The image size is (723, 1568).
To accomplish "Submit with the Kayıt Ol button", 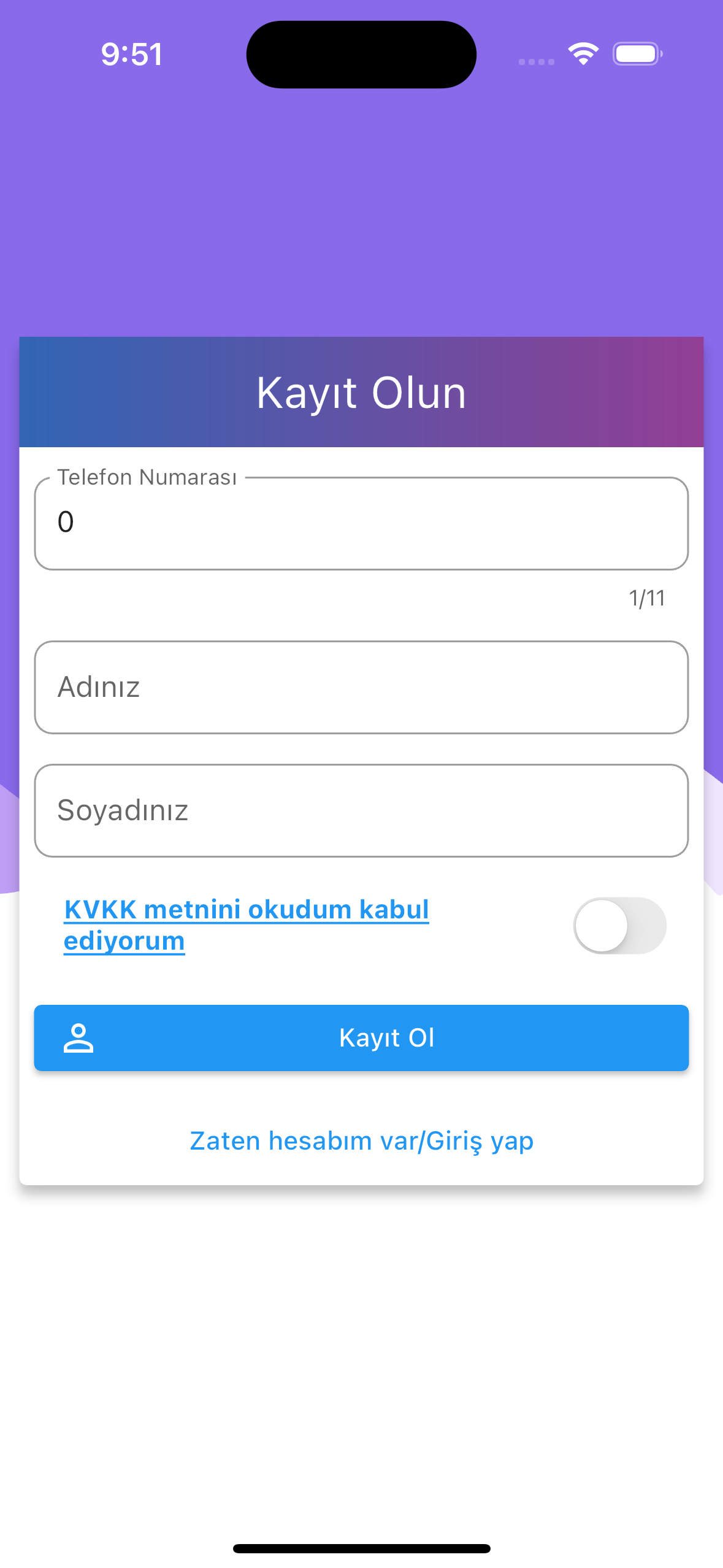I will click(361, 1038).
